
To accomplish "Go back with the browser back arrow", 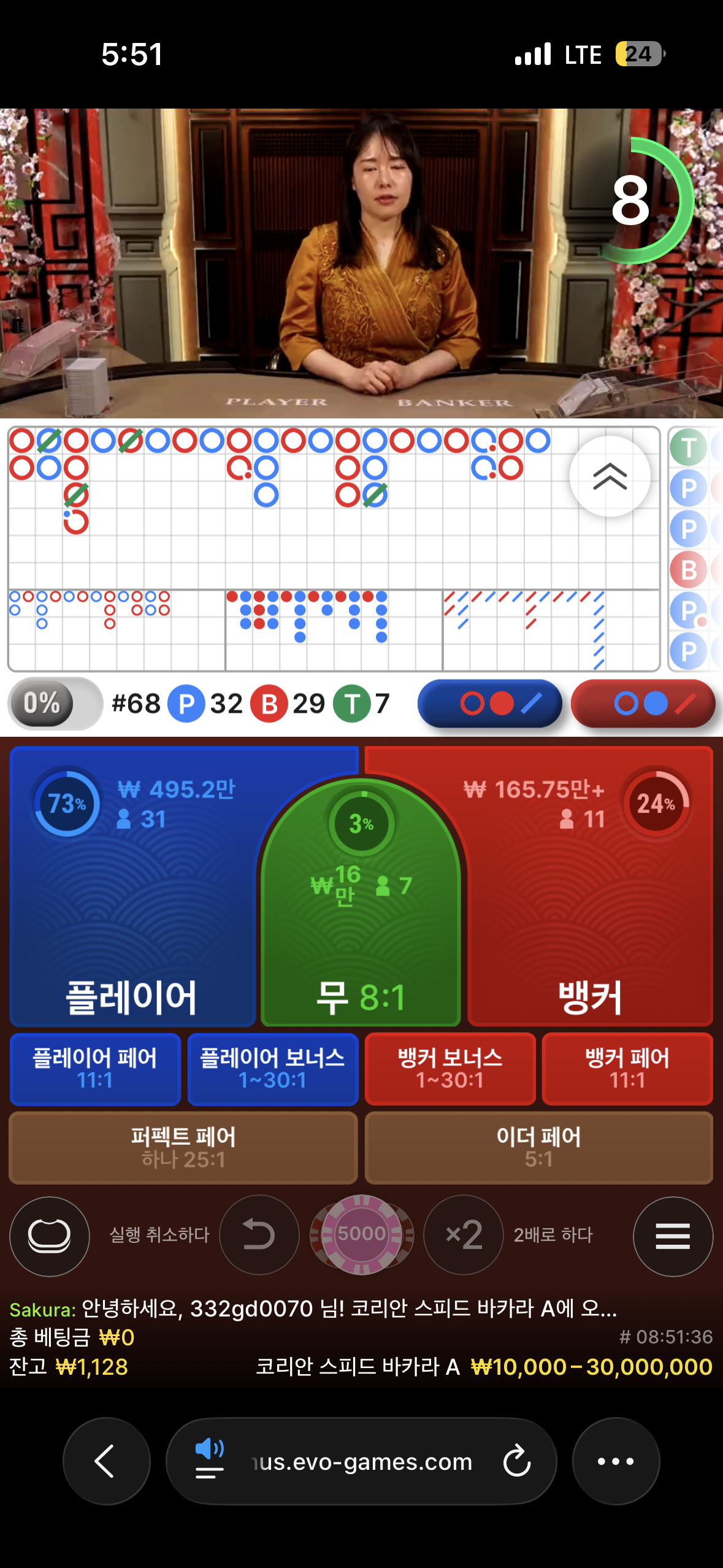I will (106, 1461).
